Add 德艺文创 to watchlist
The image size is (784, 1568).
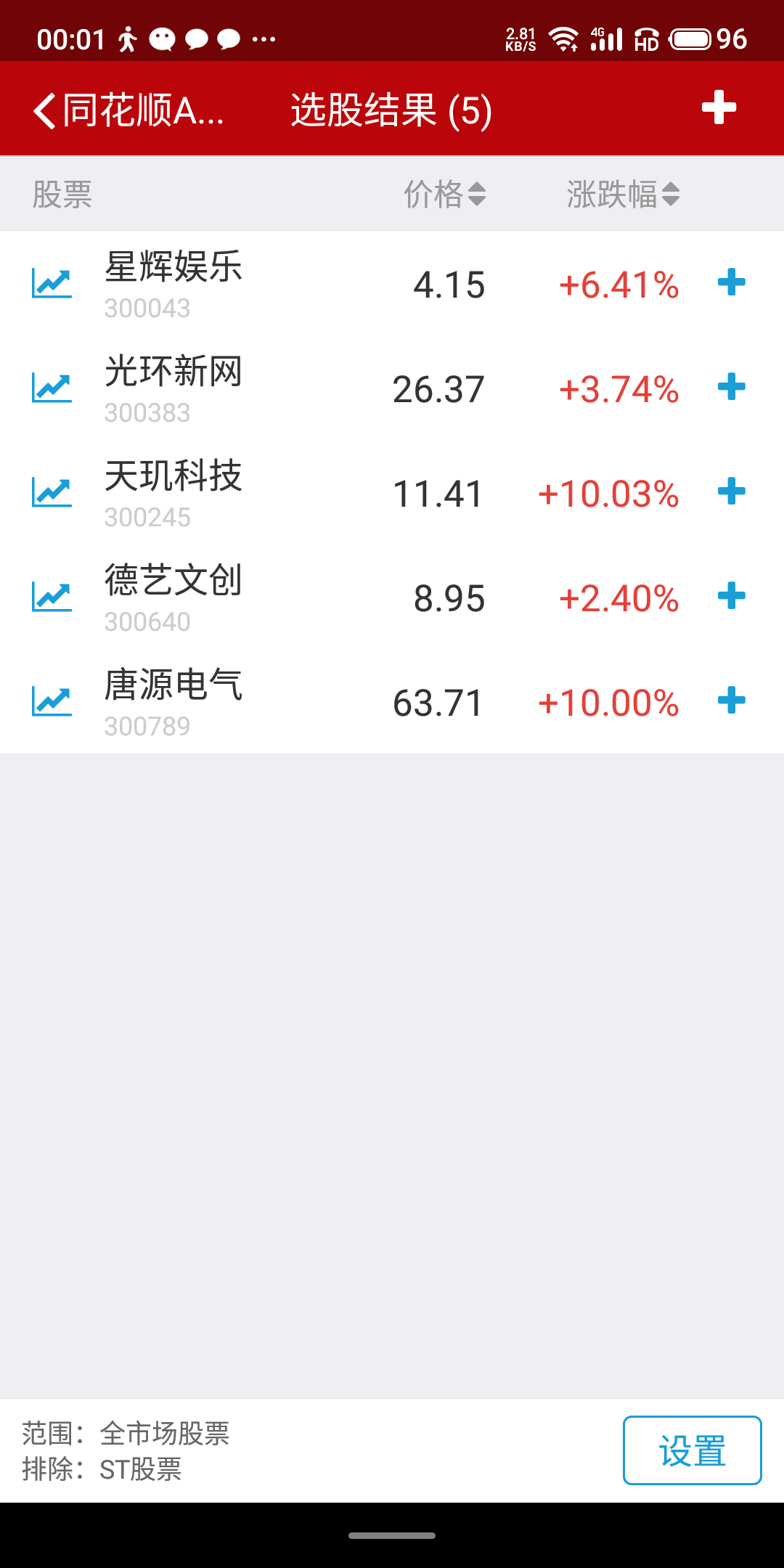pos(731,596)
